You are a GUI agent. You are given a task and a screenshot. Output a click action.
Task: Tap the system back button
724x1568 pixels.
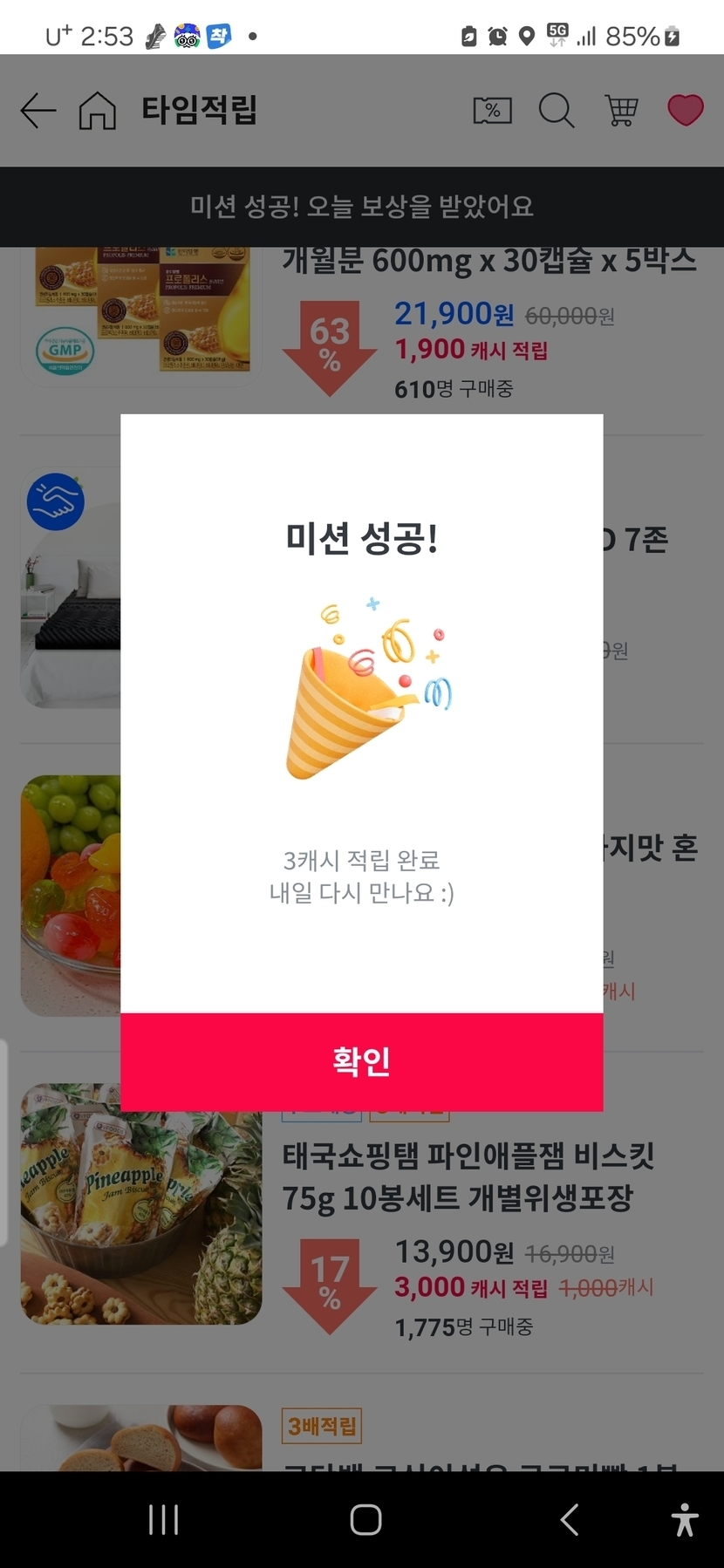569,1520
